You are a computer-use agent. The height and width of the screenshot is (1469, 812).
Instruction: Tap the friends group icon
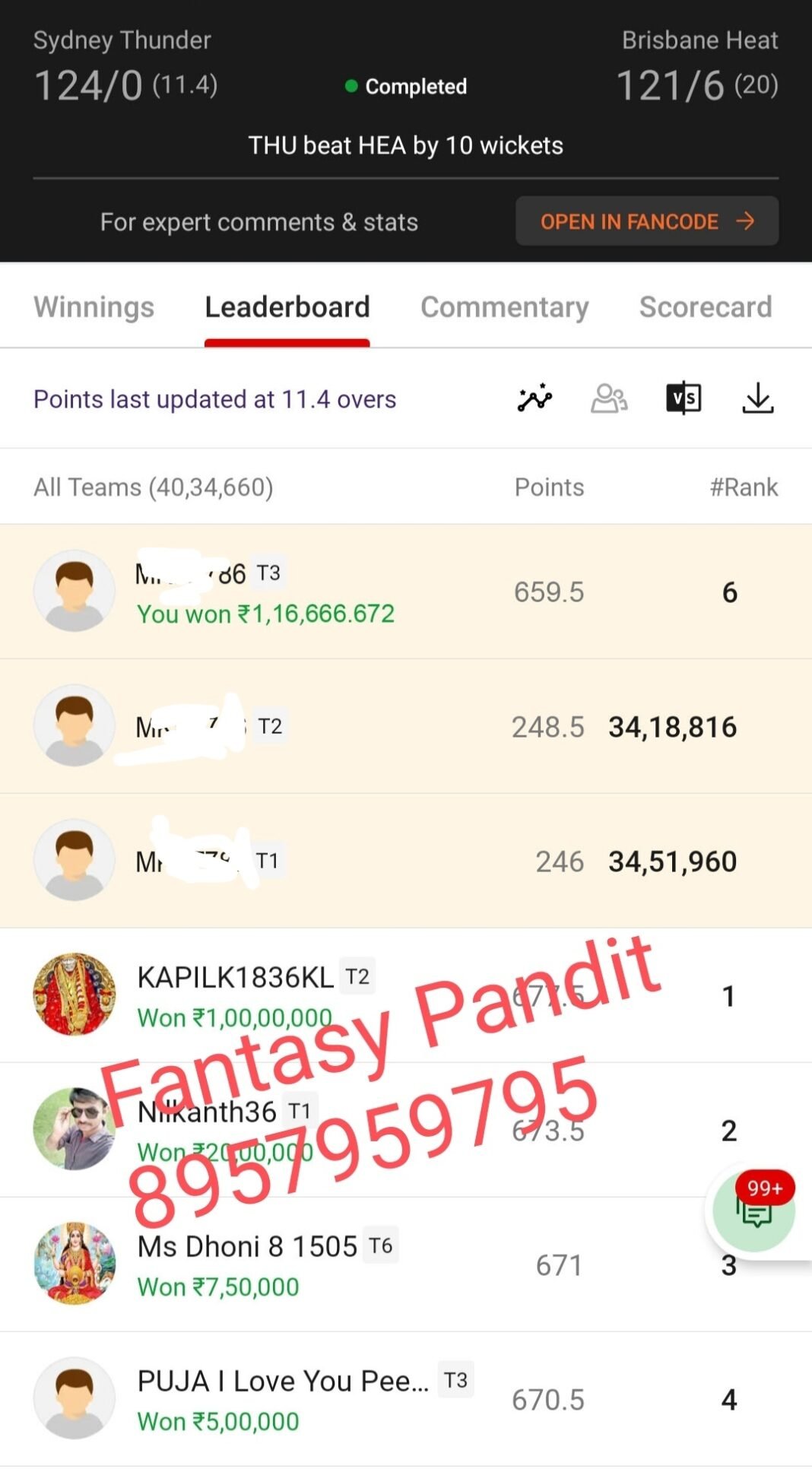pos(609,398)
